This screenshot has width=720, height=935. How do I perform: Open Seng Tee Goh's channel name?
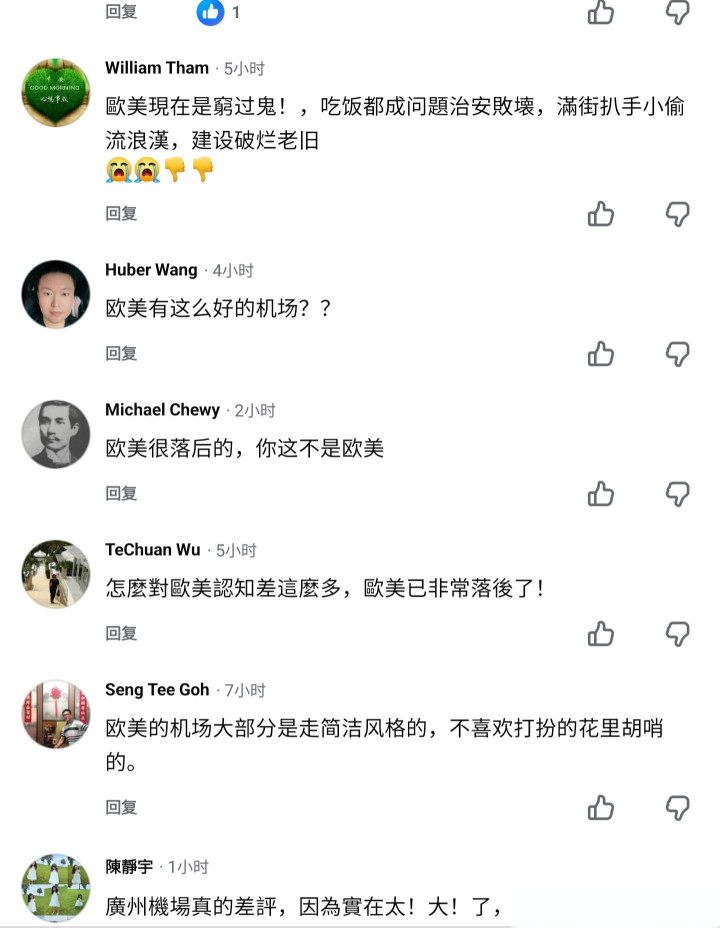[x=157, y=690]
